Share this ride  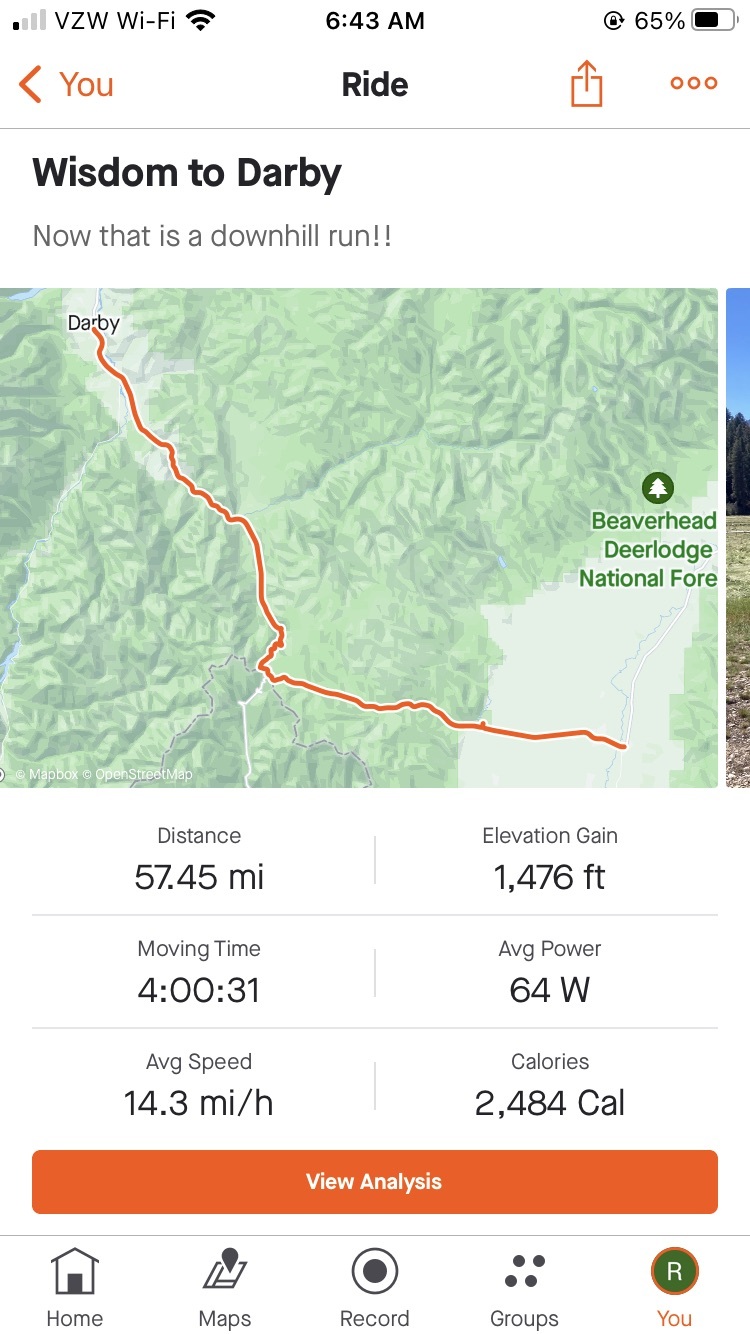(x=587, y=84)
